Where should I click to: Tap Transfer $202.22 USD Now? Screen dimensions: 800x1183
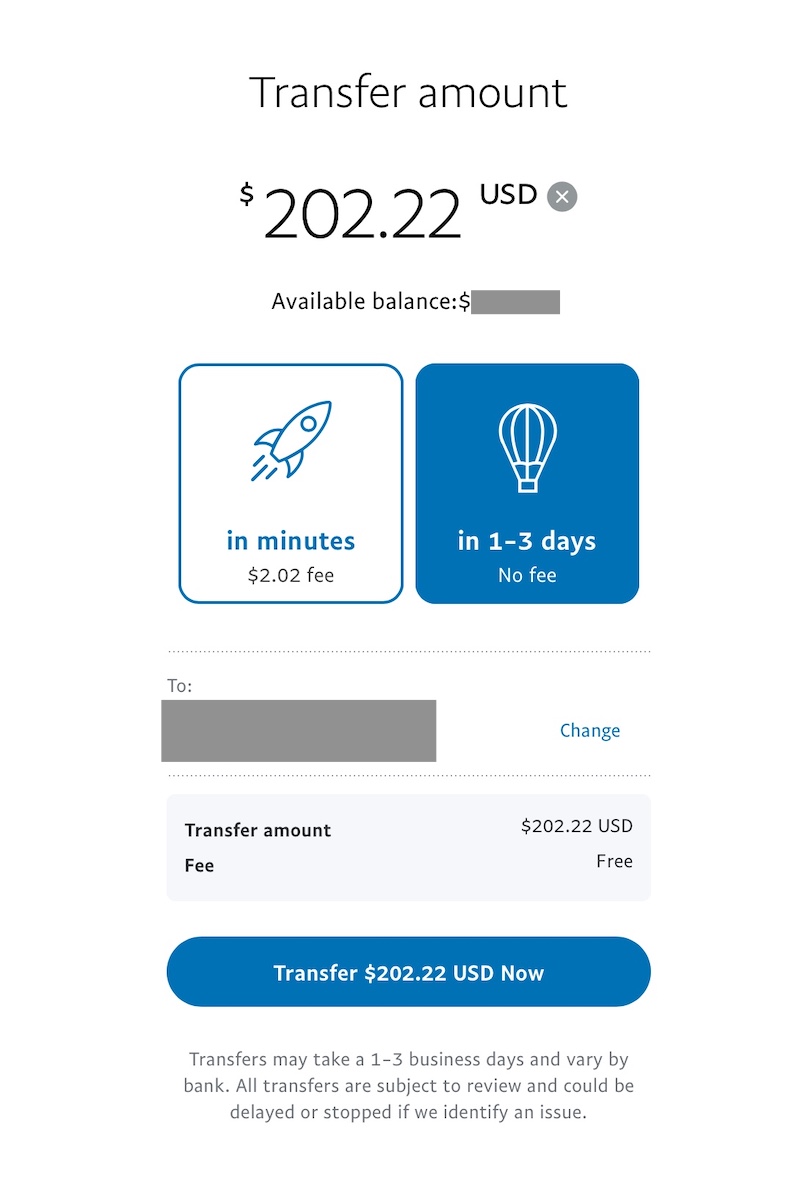(x=408, y=972)
